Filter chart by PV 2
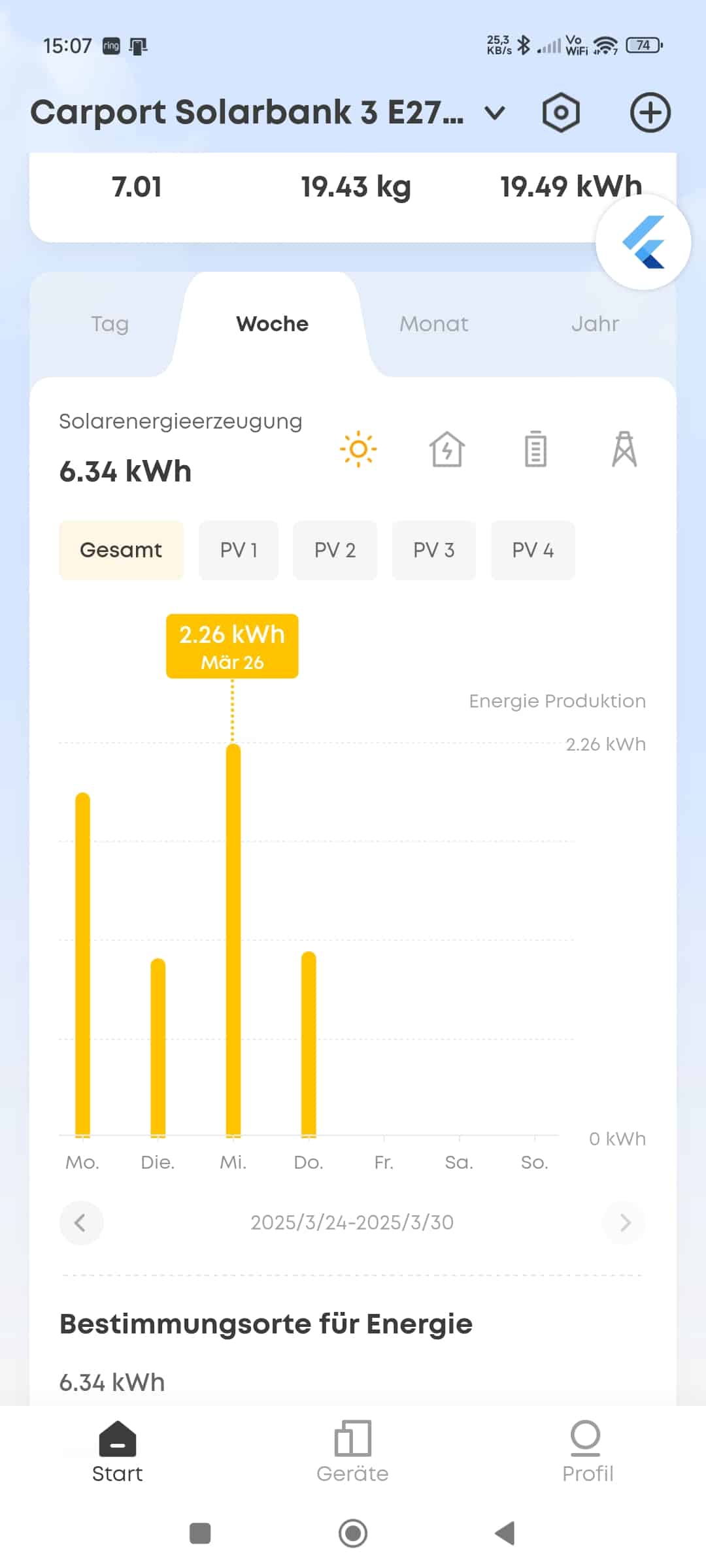706x1568 pixels. point(335,550)
